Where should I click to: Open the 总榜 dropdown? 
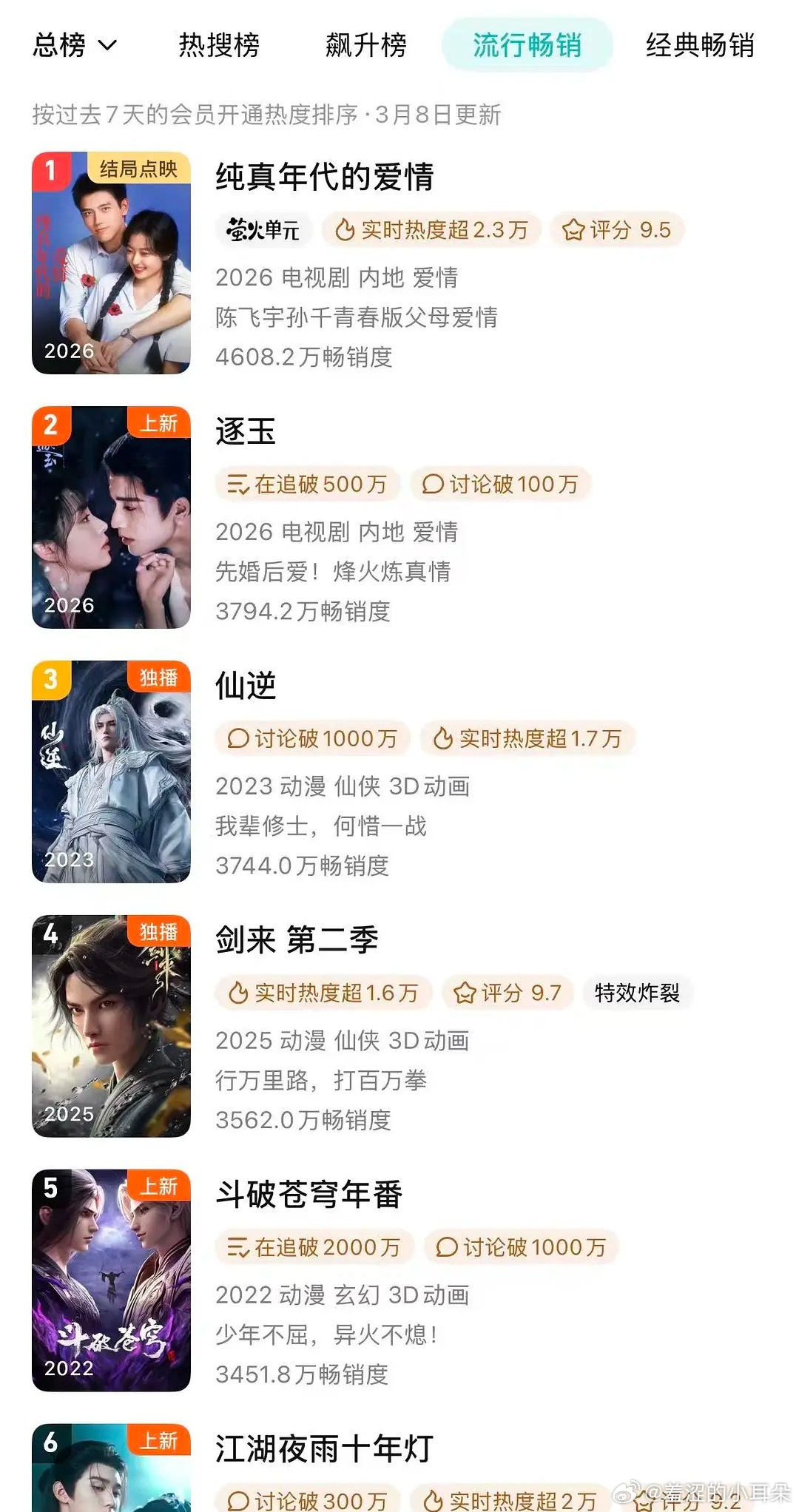[x=74, y=44]
